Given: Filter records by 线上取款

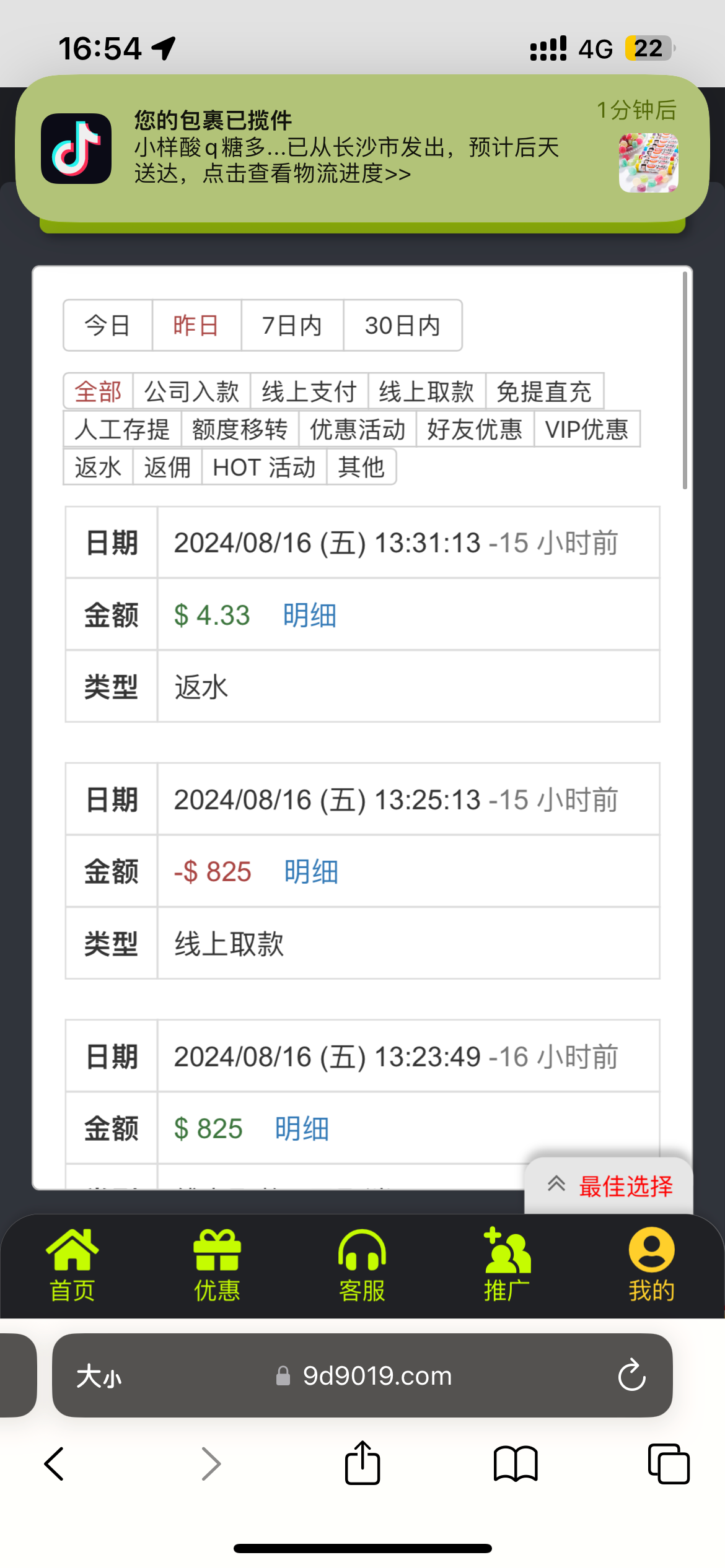Looking at the screenshot, I should pos(426,391).
